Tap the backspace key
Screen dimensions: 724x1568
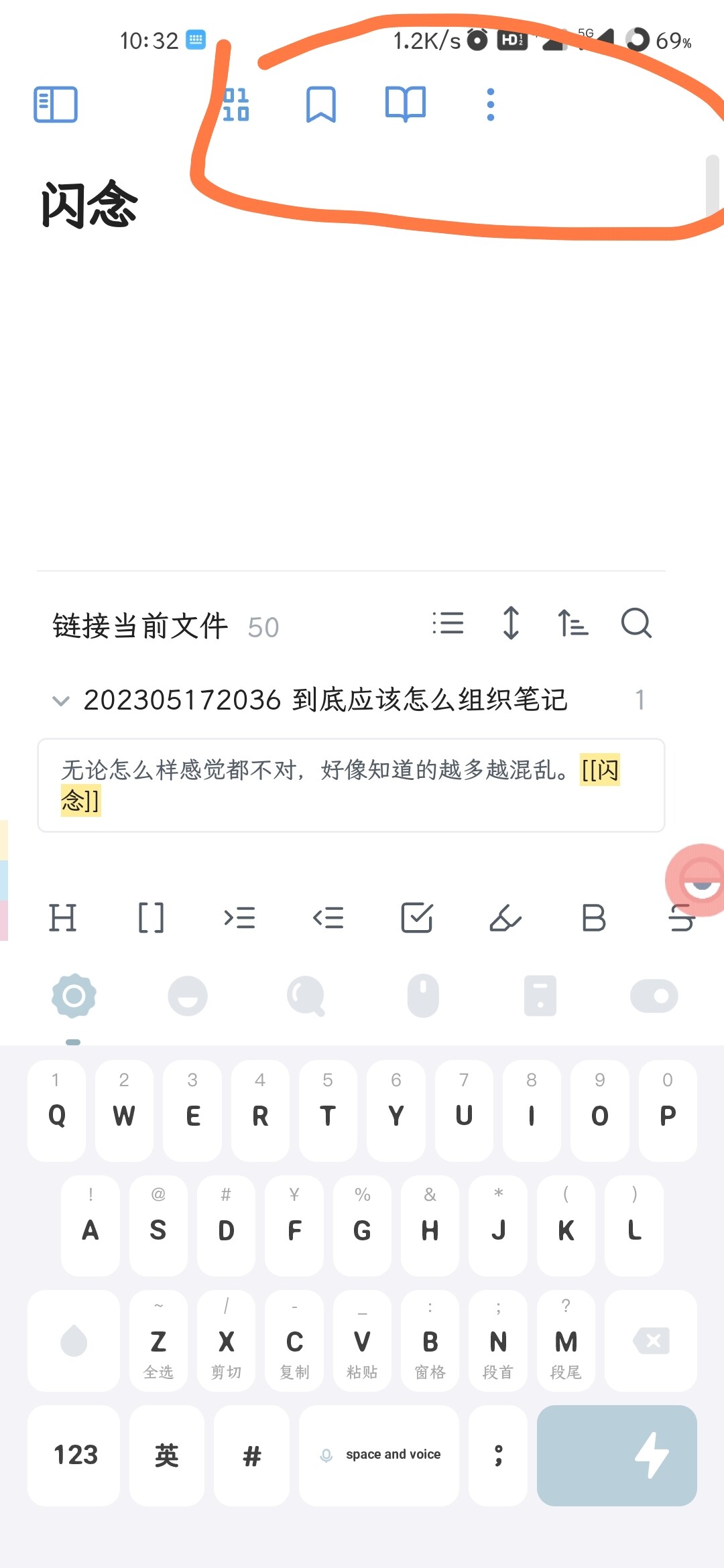pos(651,1341)
